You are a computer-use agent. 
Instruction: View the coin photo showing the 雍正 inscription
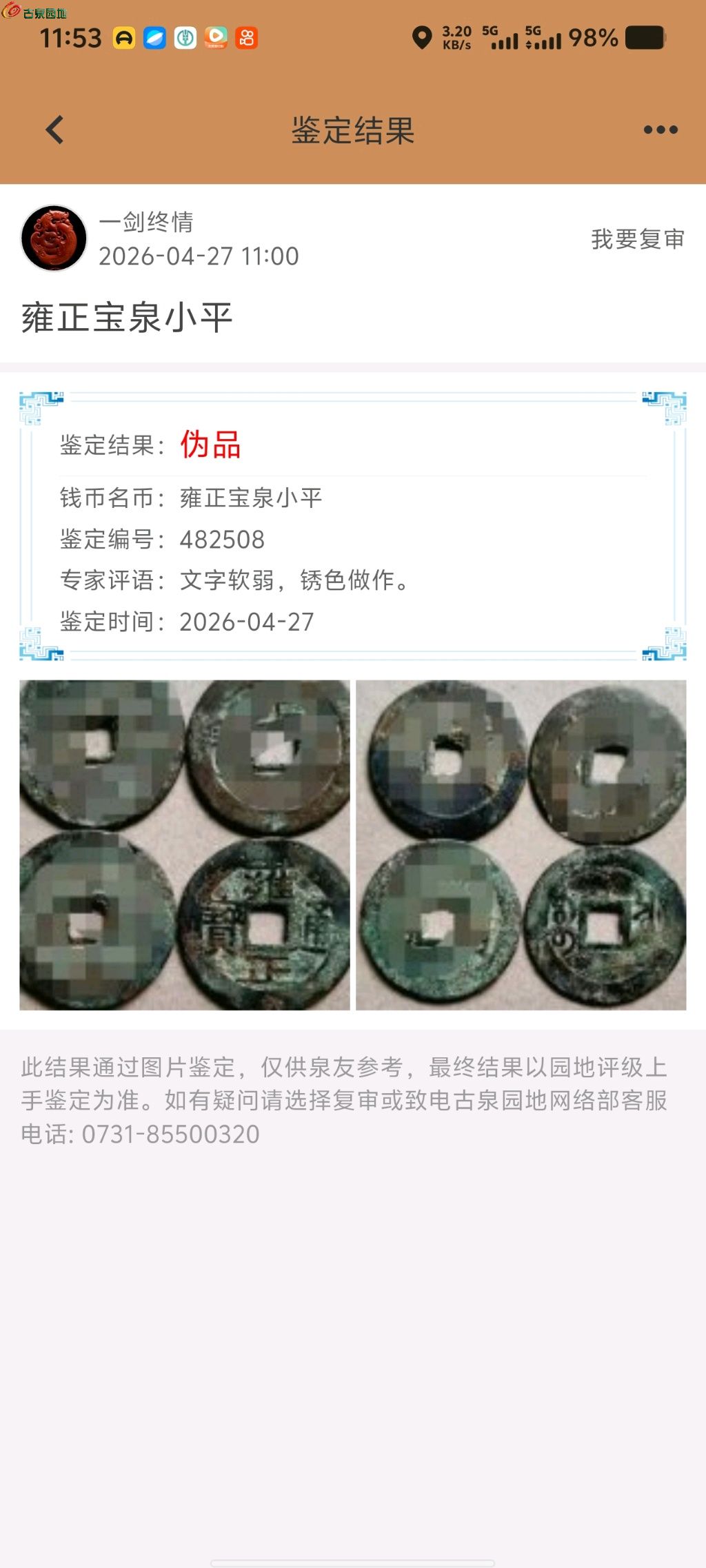click(x=185, y=845)
